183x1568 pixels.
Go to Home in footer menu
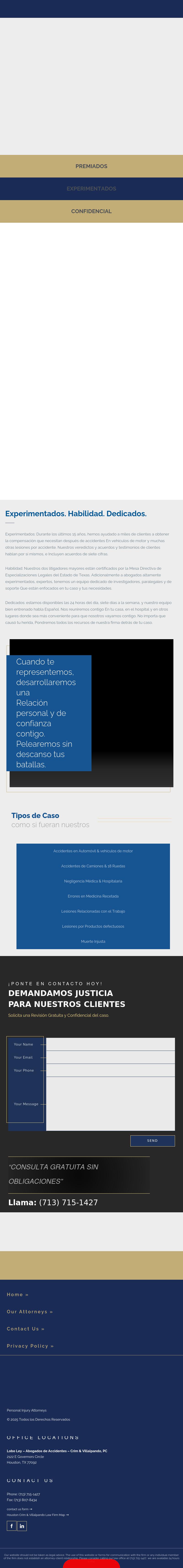coord(18,1295)
